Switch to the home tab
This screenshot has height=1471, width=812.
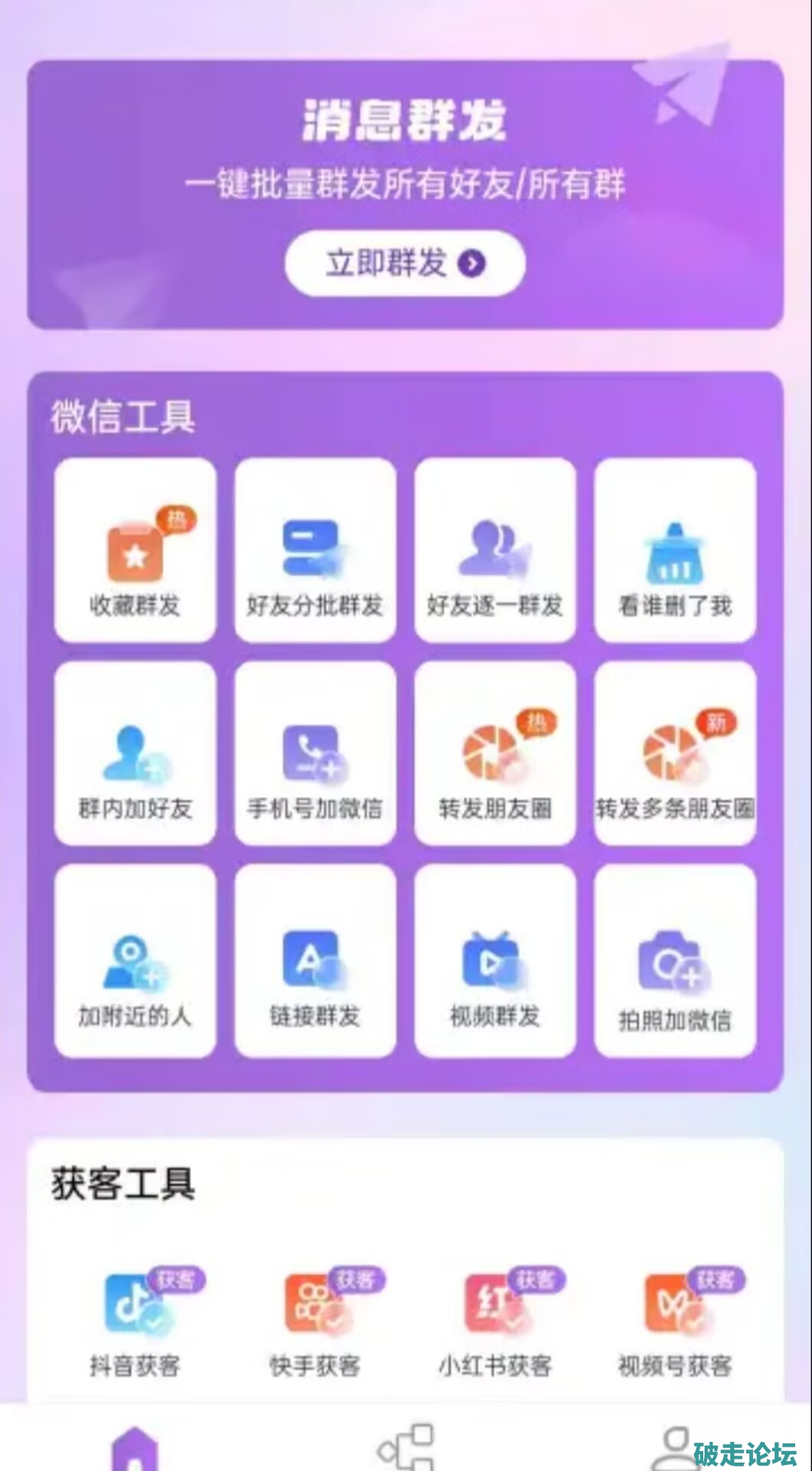135,1446
